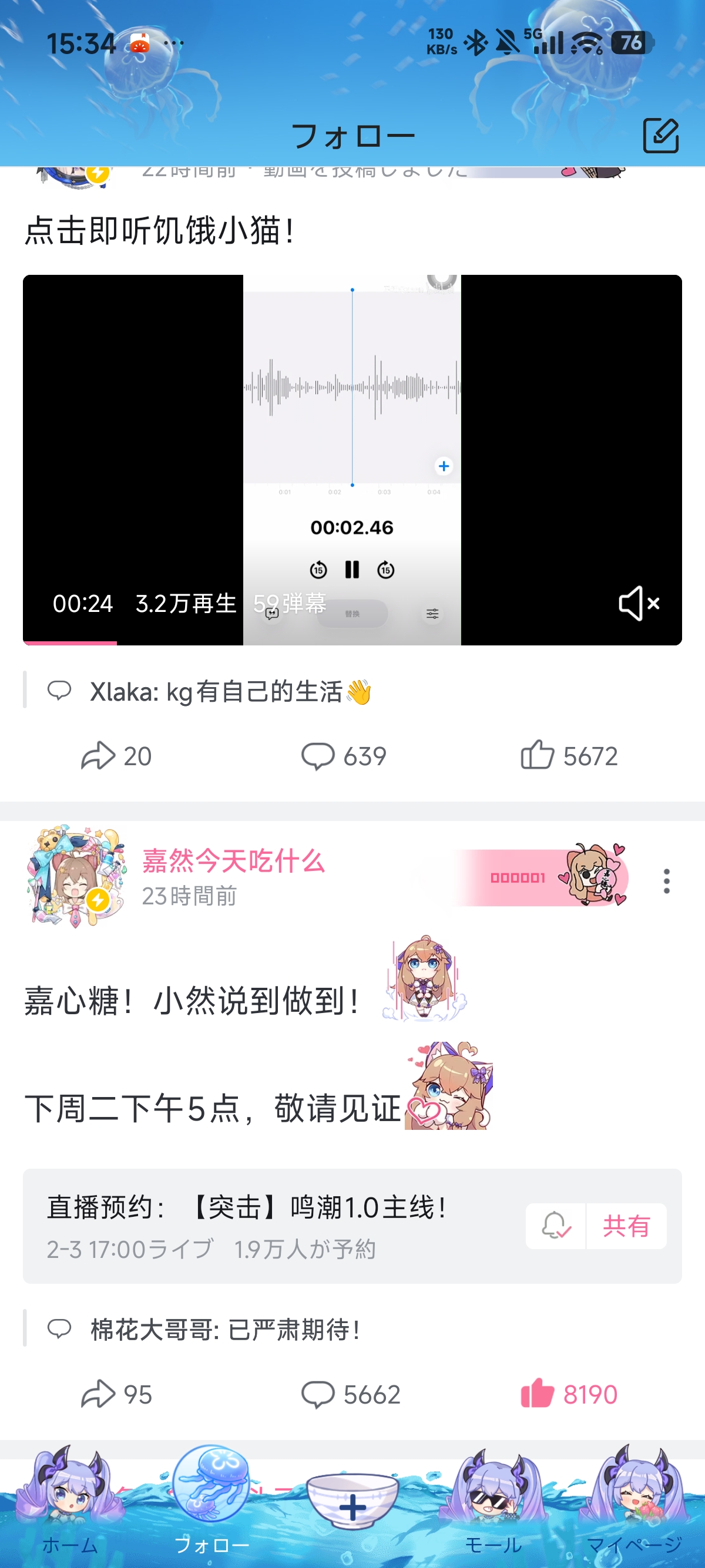705x1568 pixels.
Task: Open Xlaka's comment preview
Action: click(x=230, y=691)
